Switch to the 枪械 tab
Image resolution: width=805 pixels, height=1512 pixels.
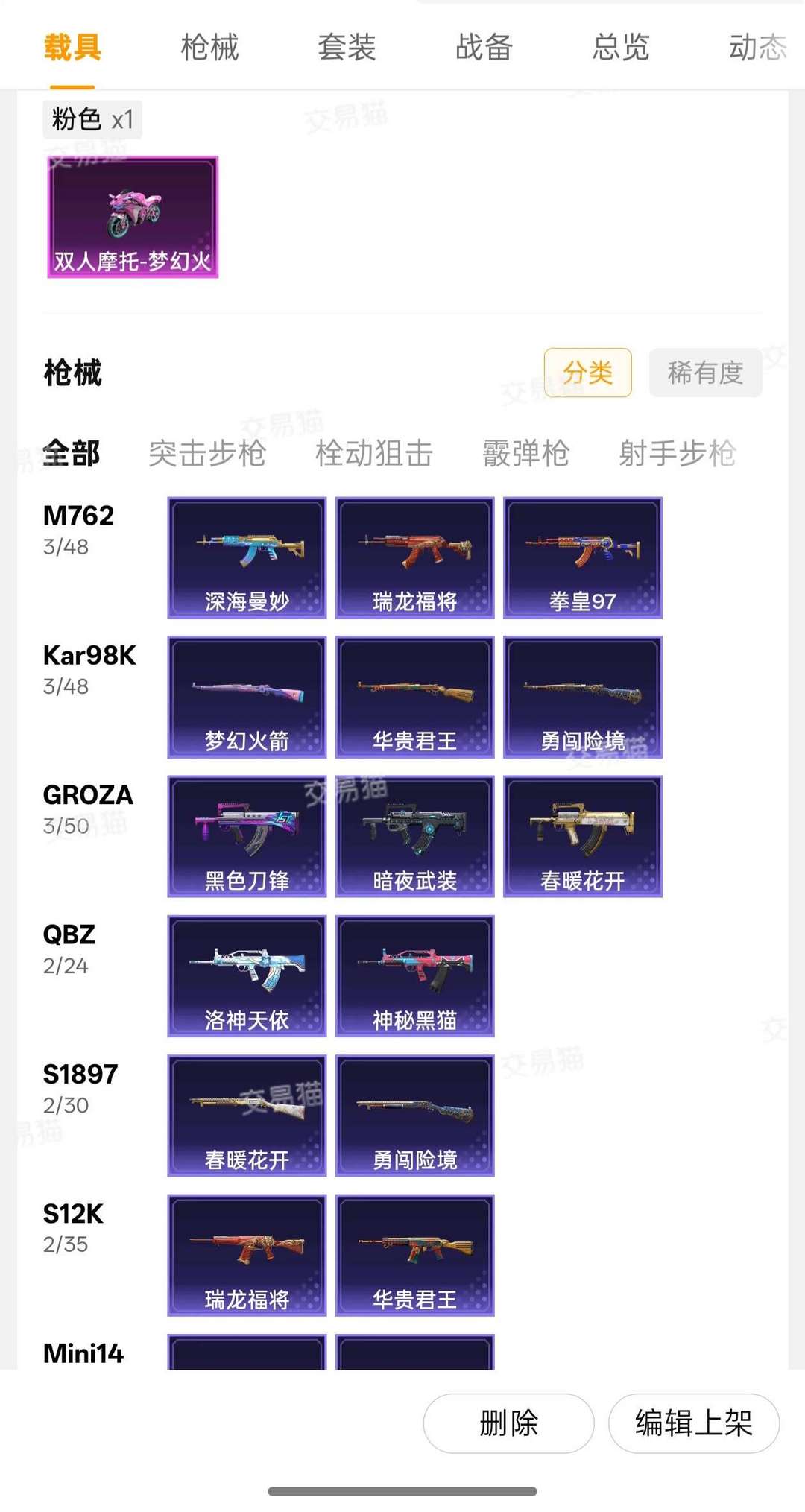[x=209, y=47]
